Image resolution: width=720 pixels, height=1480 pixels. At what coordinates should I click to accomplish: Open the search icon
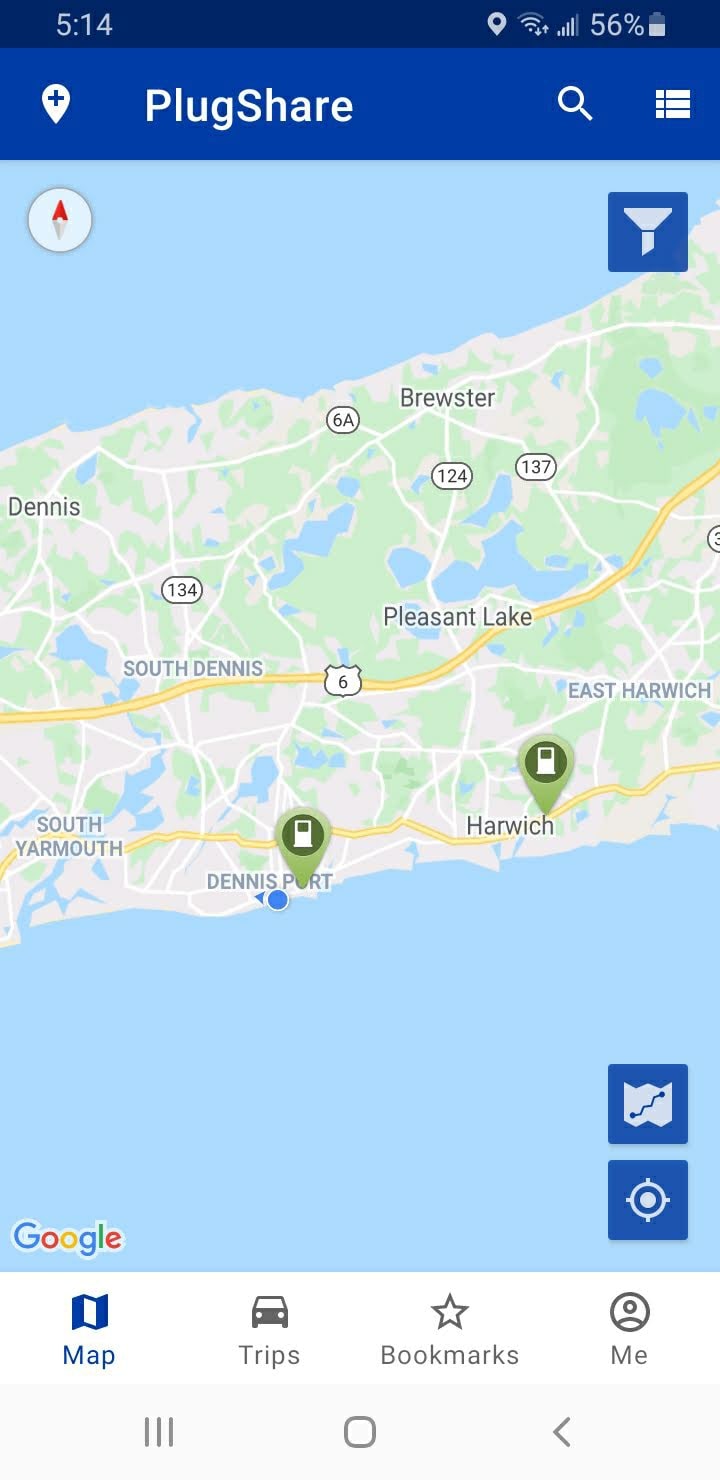575,104
